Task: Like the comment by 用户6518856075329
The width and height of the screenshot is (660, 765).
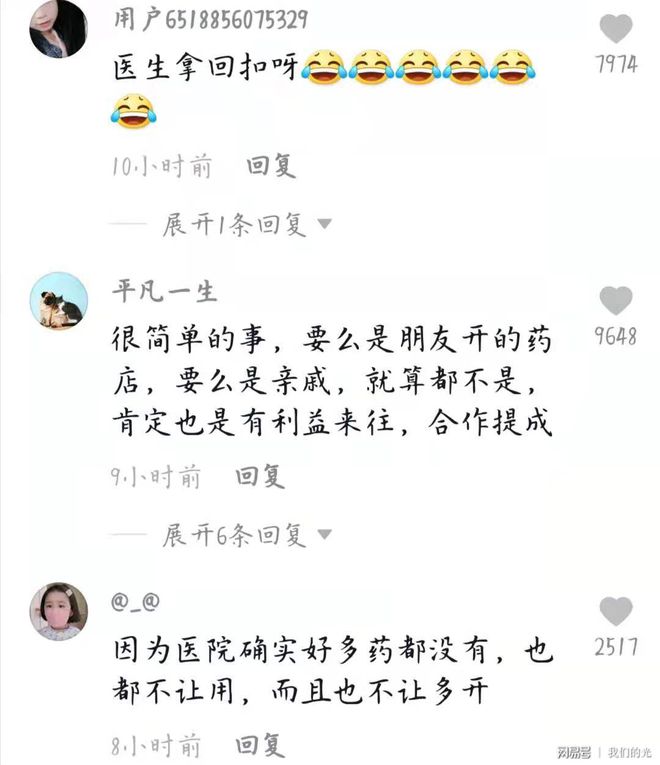Action: click(616, 29)
